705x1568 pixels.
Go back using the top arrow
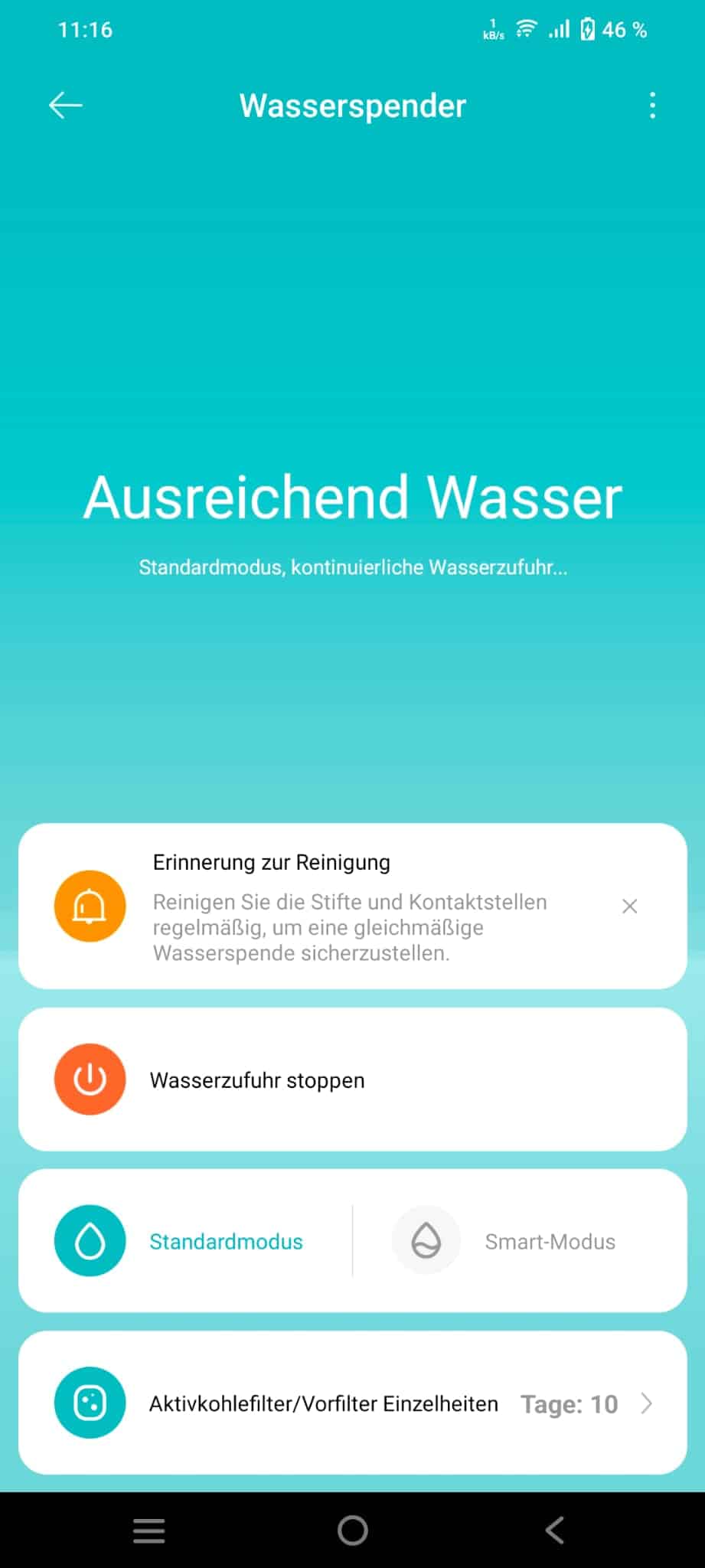pyautogui.click(x=66, y=106)
